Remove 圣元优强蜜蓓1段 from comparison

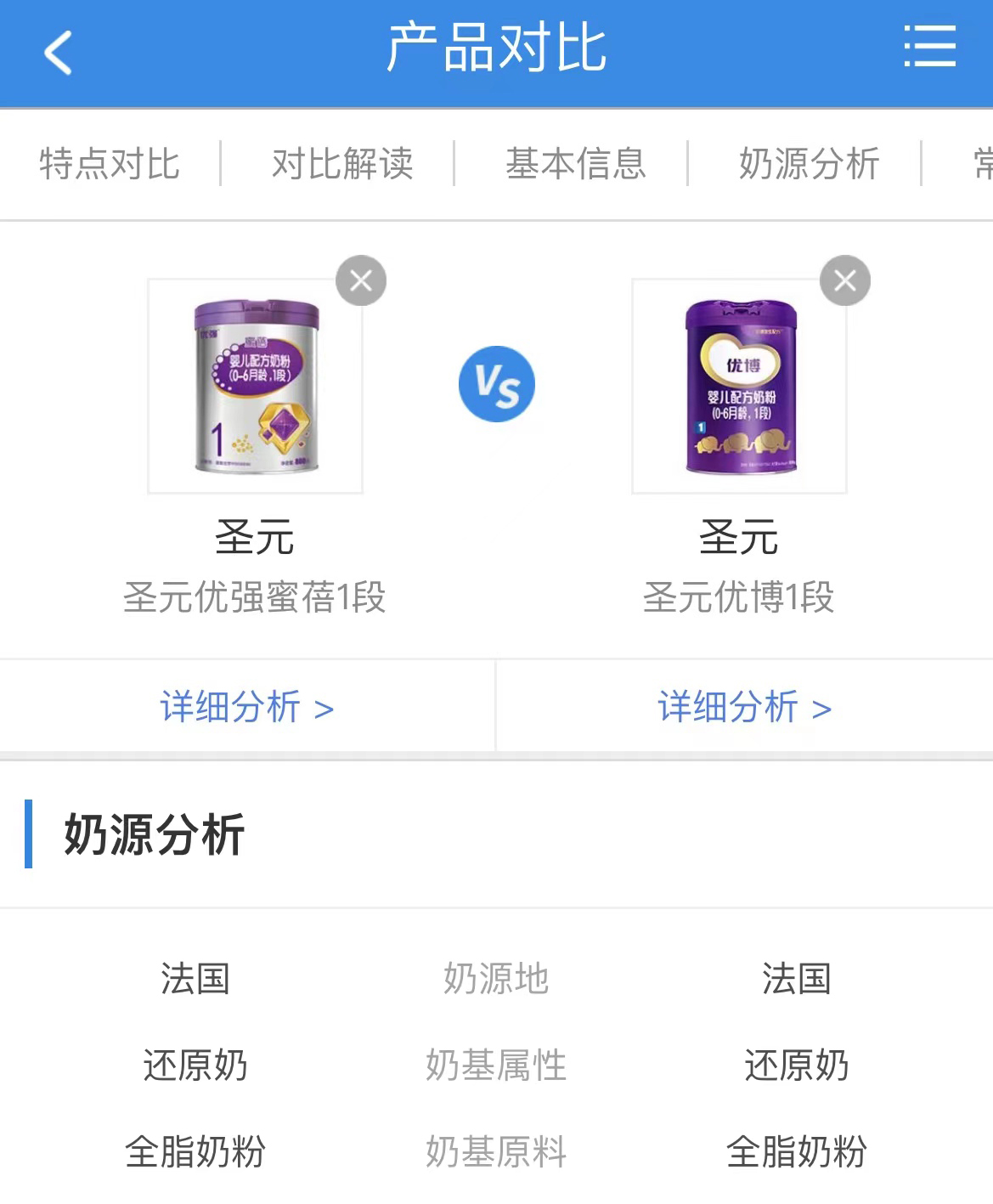[x=361, y=280]
